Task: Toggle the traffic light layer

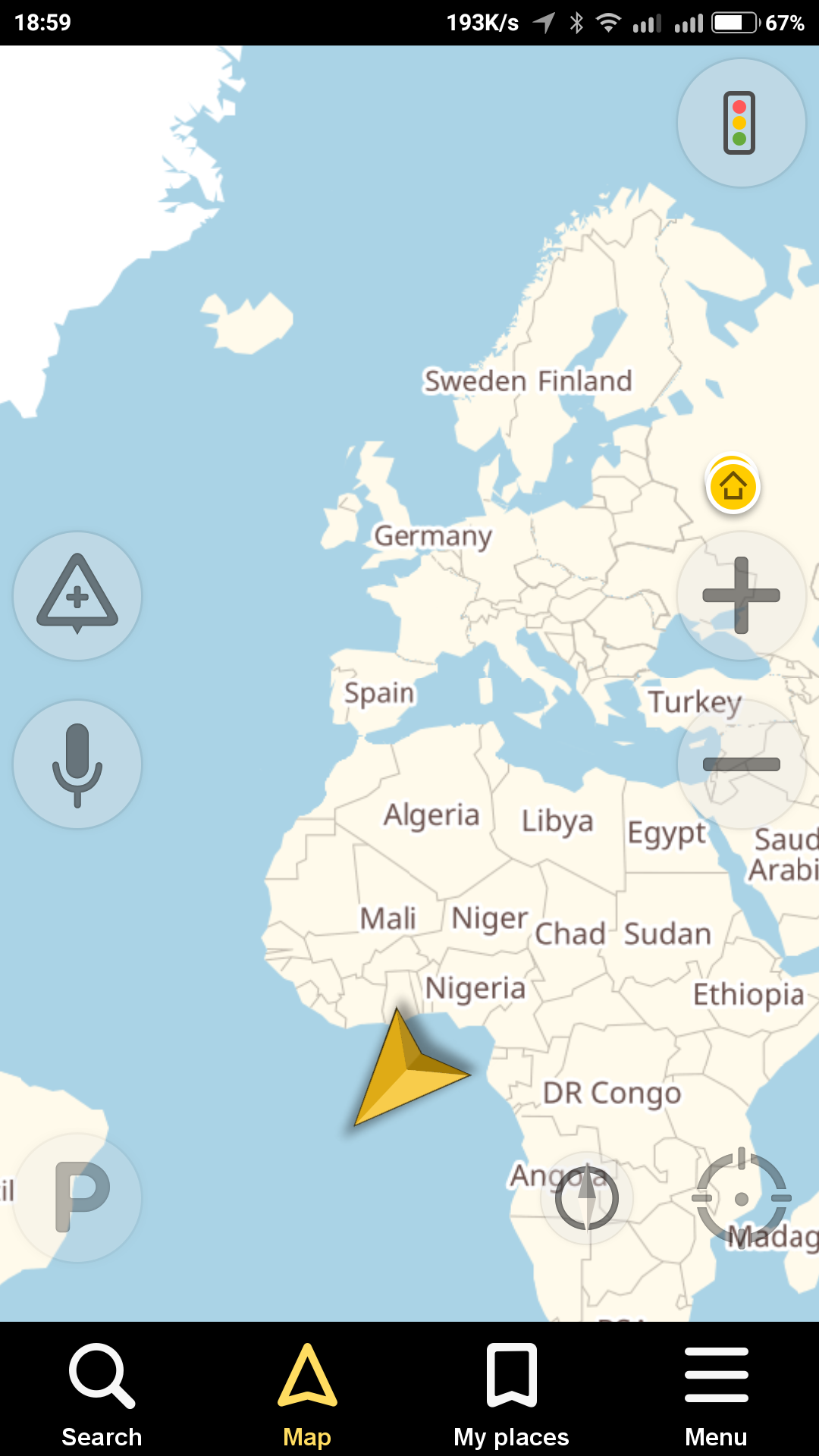Action: (741, 123)
